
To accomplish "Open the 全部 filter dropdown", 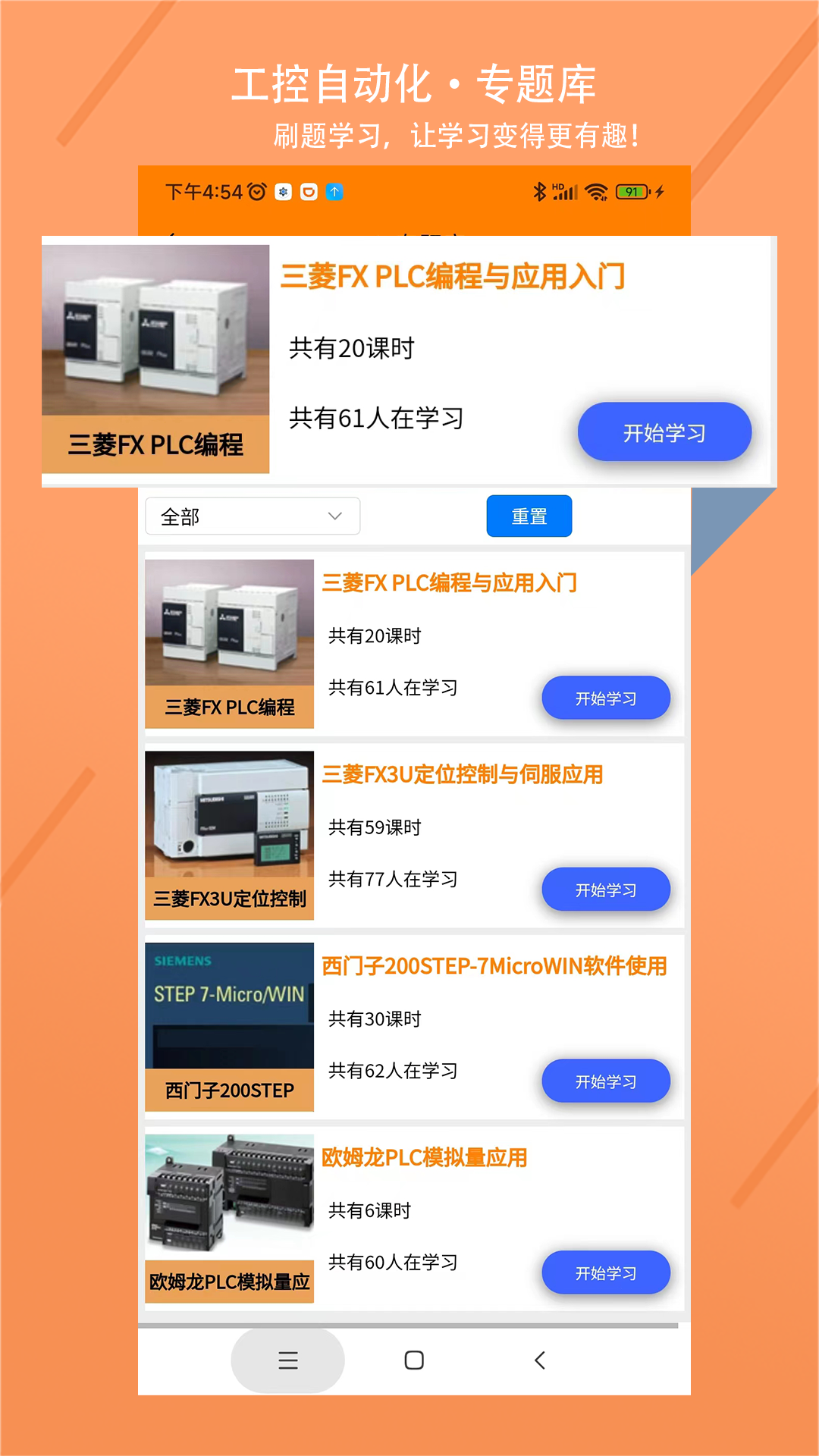I will 253,516.
